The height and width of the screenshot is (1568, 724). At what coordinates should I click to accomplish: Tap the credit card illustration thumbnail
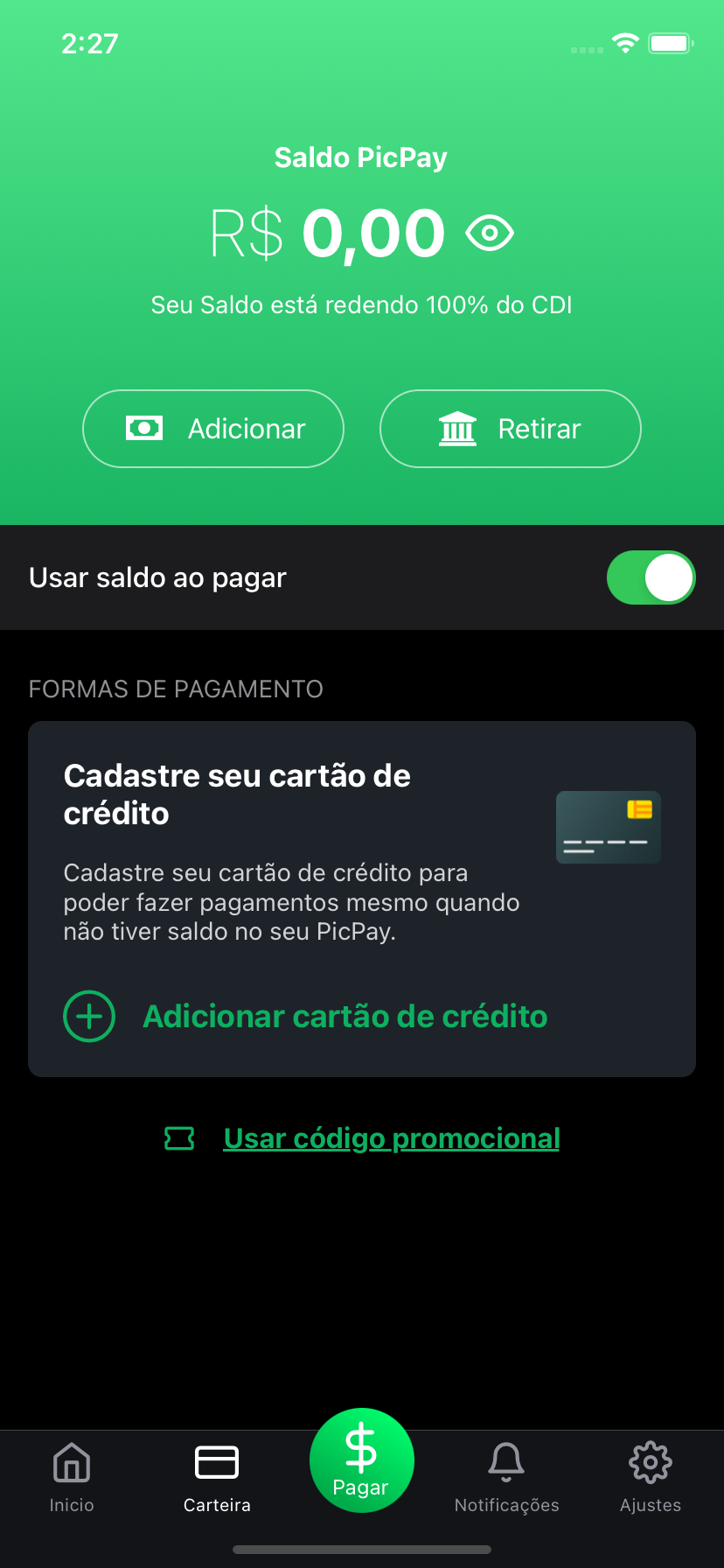[608, 827]
